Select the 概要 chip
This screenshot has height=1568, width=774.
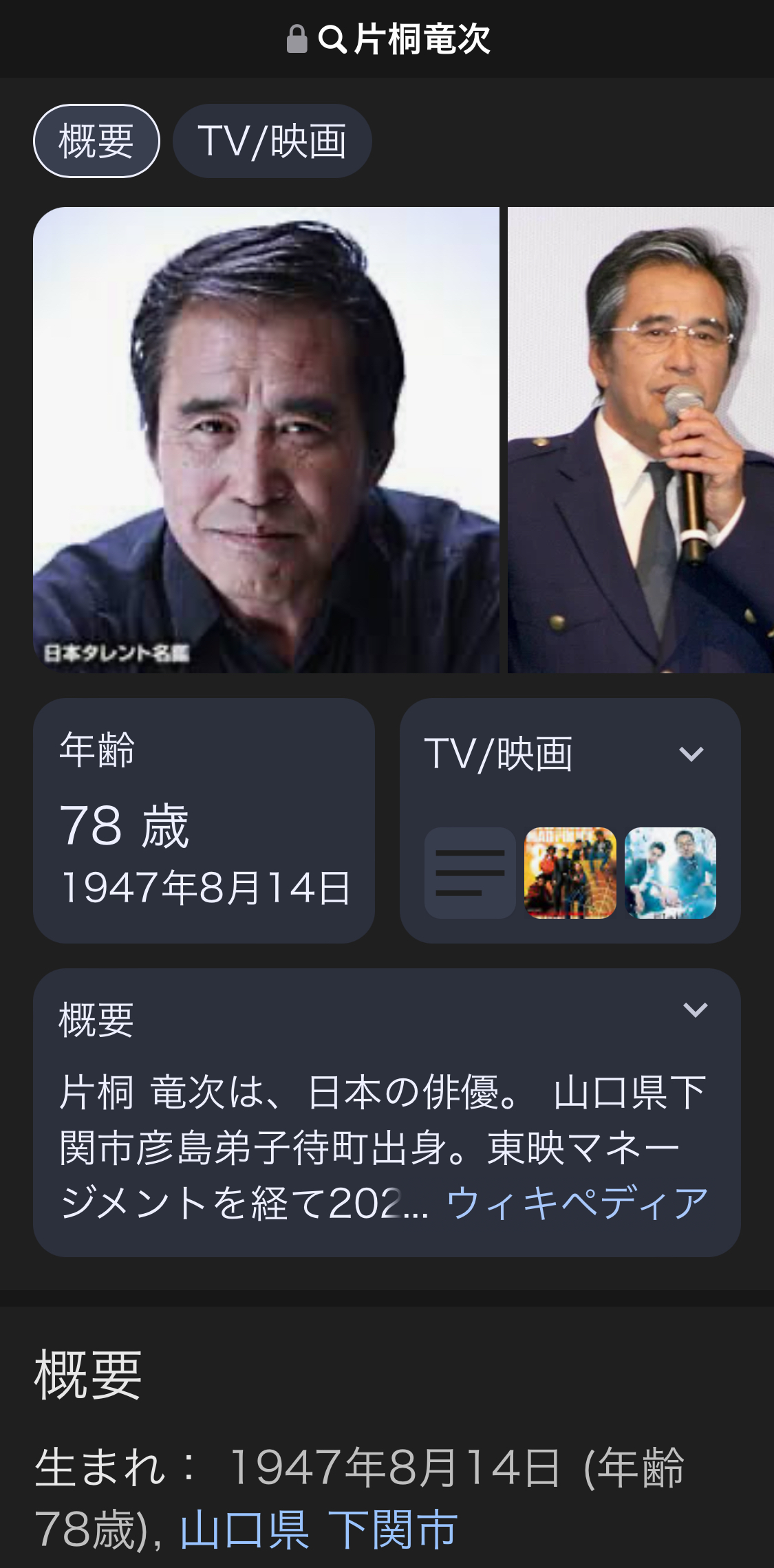(96, 141)
